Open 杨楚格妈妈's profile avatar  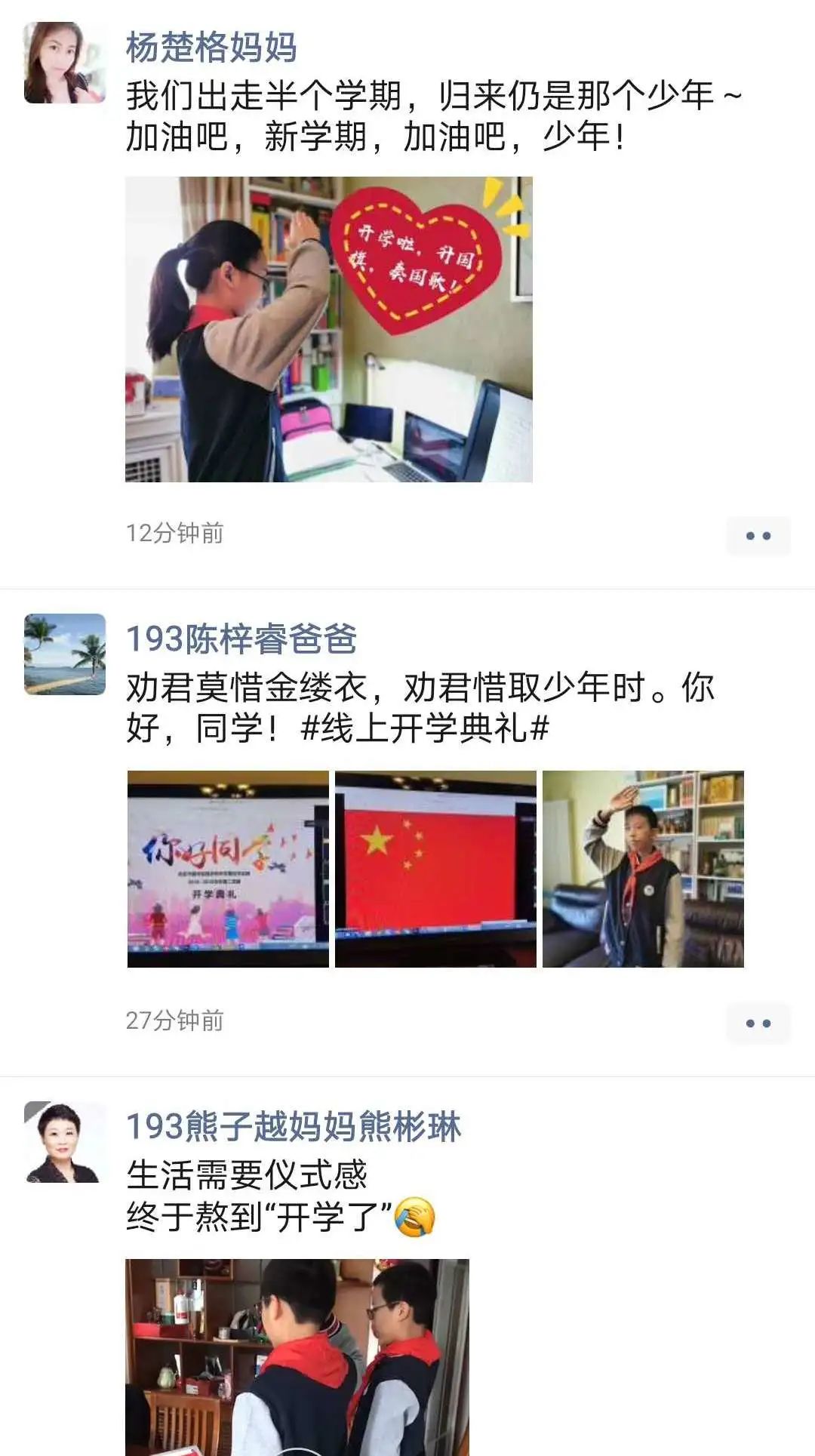[65, 63]
